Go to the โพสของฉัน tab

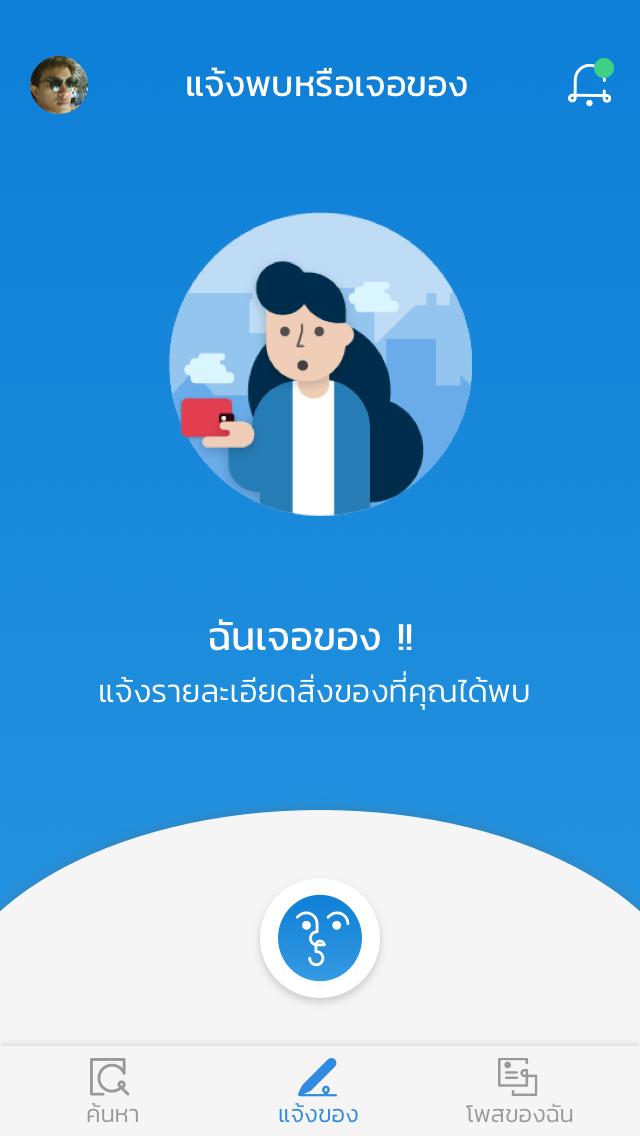click(519, 1091)
